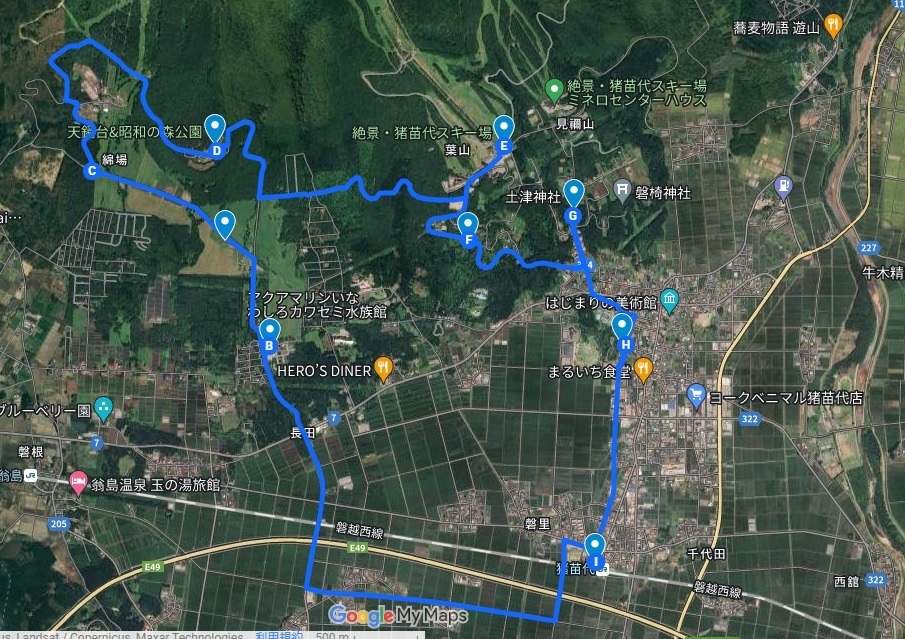Open ヨークベニマル猪苗代店 shopping pin
The height and width of the screenshot is (639, 905).
pos(697,396)
